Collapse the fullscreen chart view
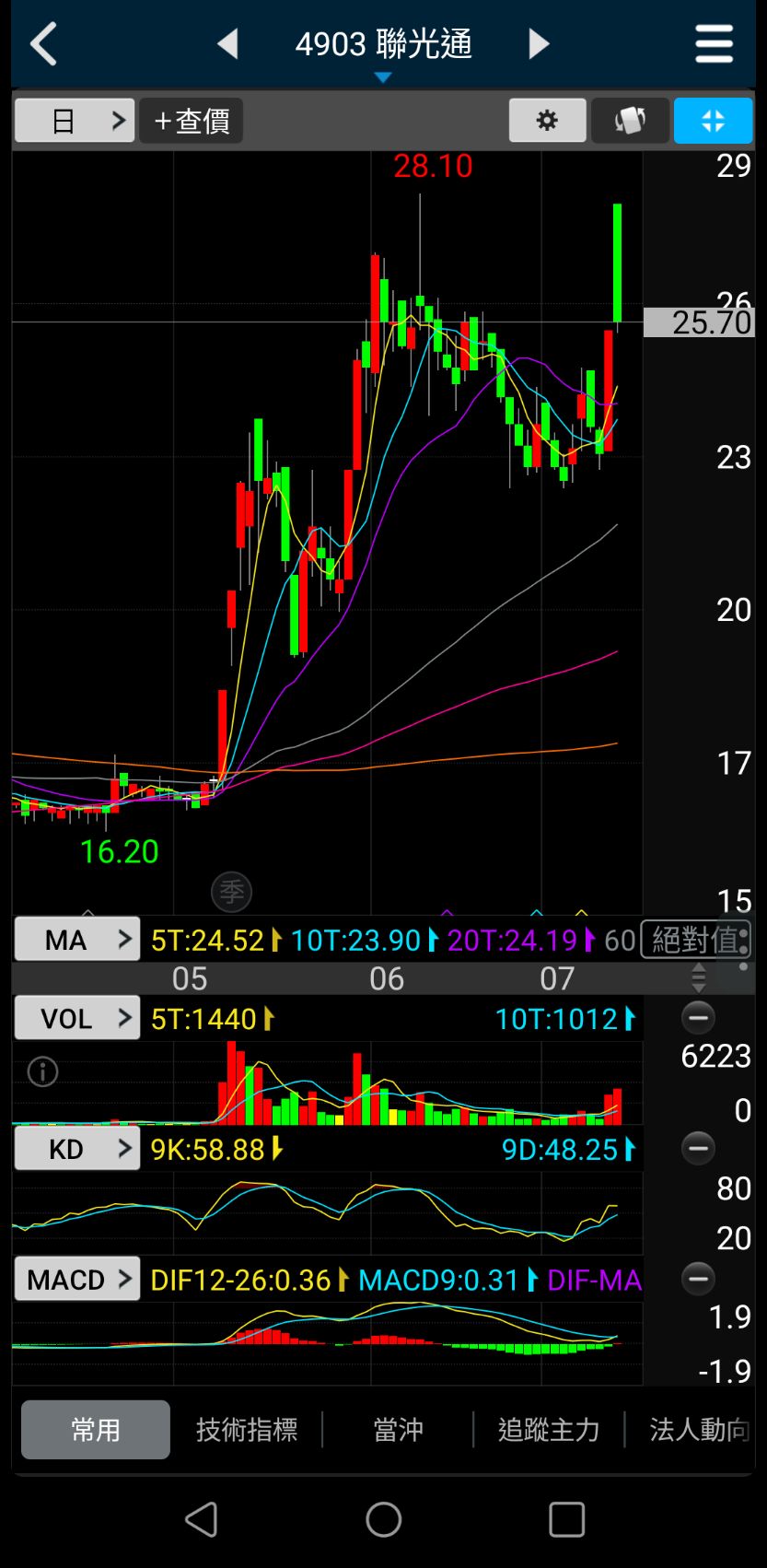This screenshot has width=767, height=1568. click(713, 121)
